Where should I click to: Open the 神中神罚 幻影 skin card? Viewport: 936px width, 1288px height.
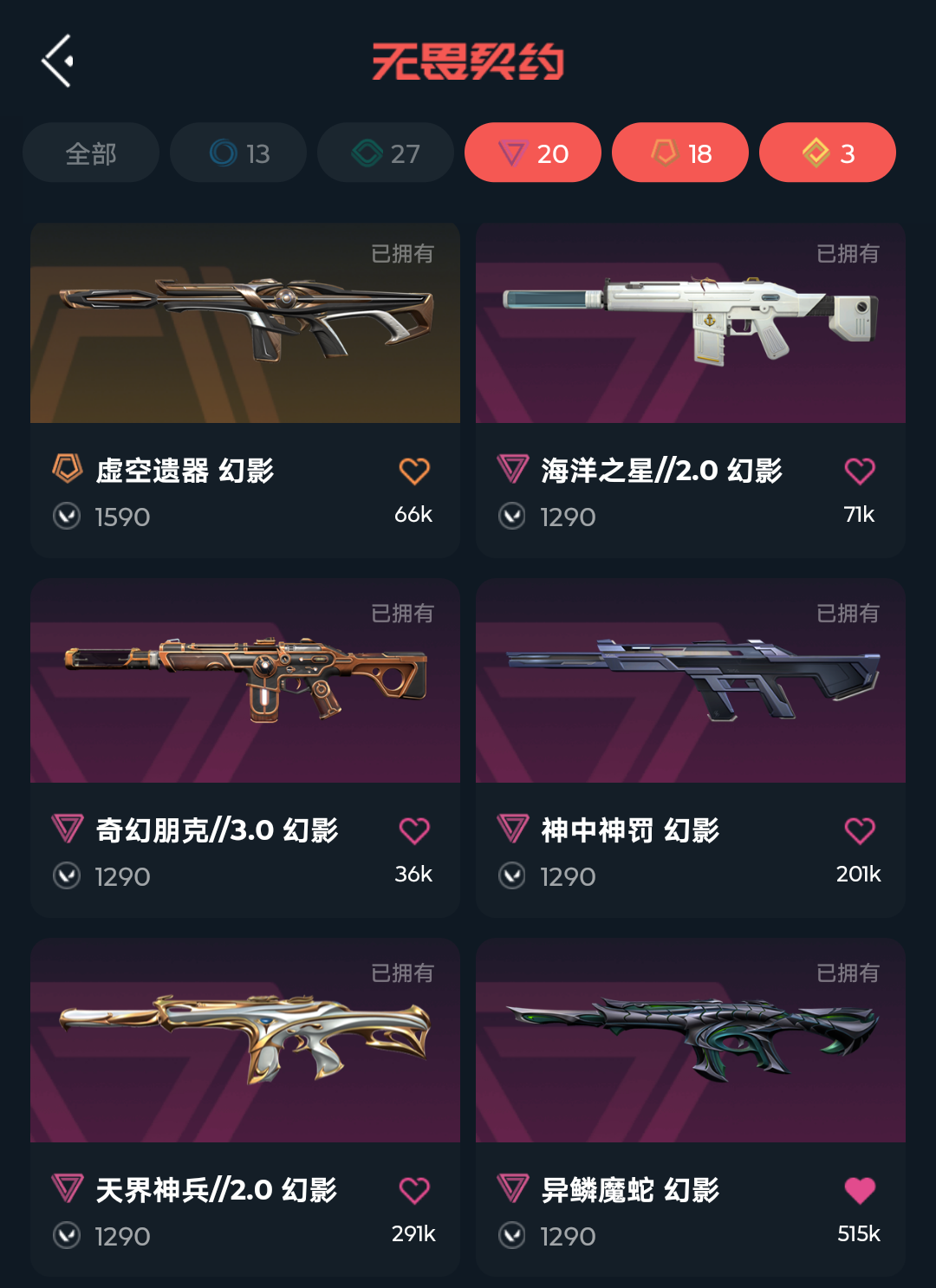[x=691, y=682]
